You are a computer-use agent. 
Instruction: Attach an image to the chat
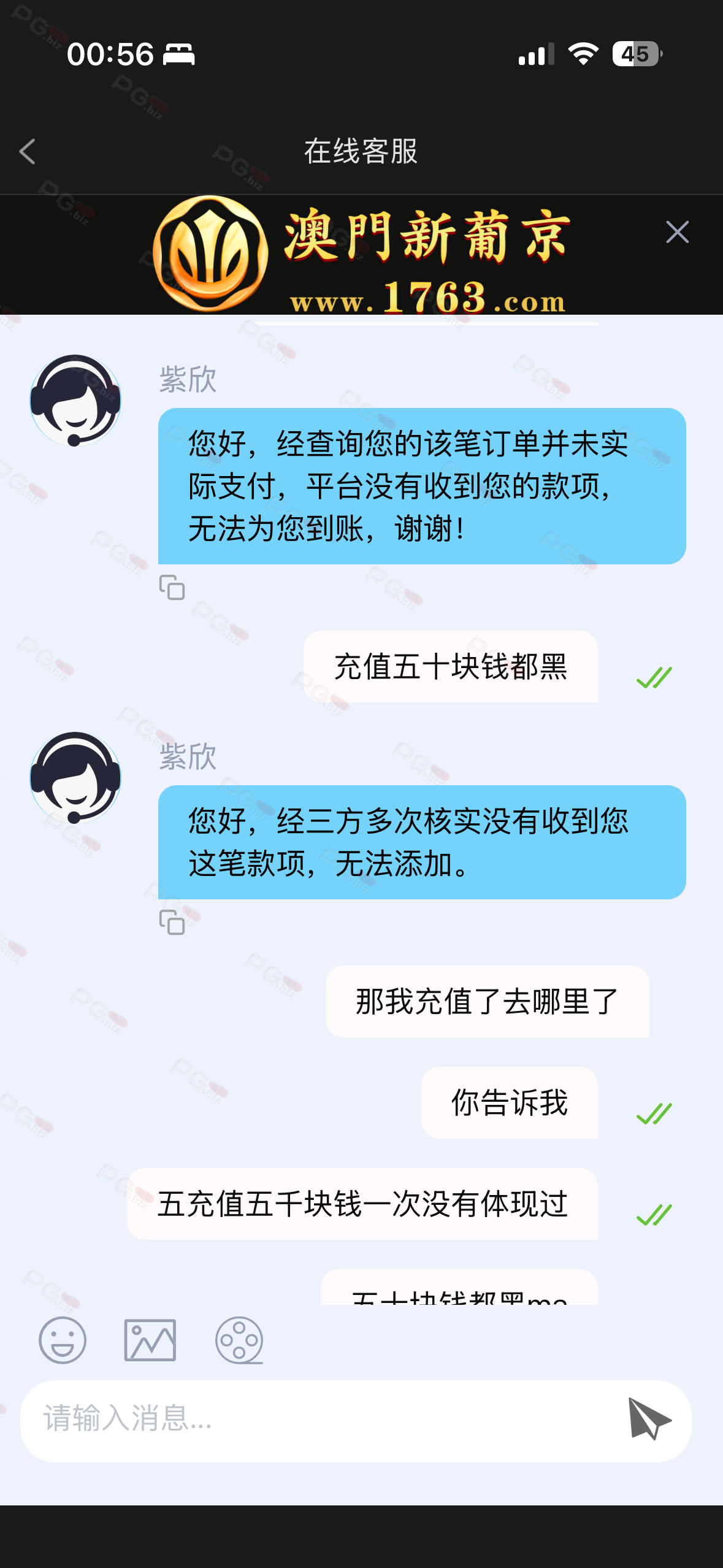pyautogui.click(x=150, y=1340)
